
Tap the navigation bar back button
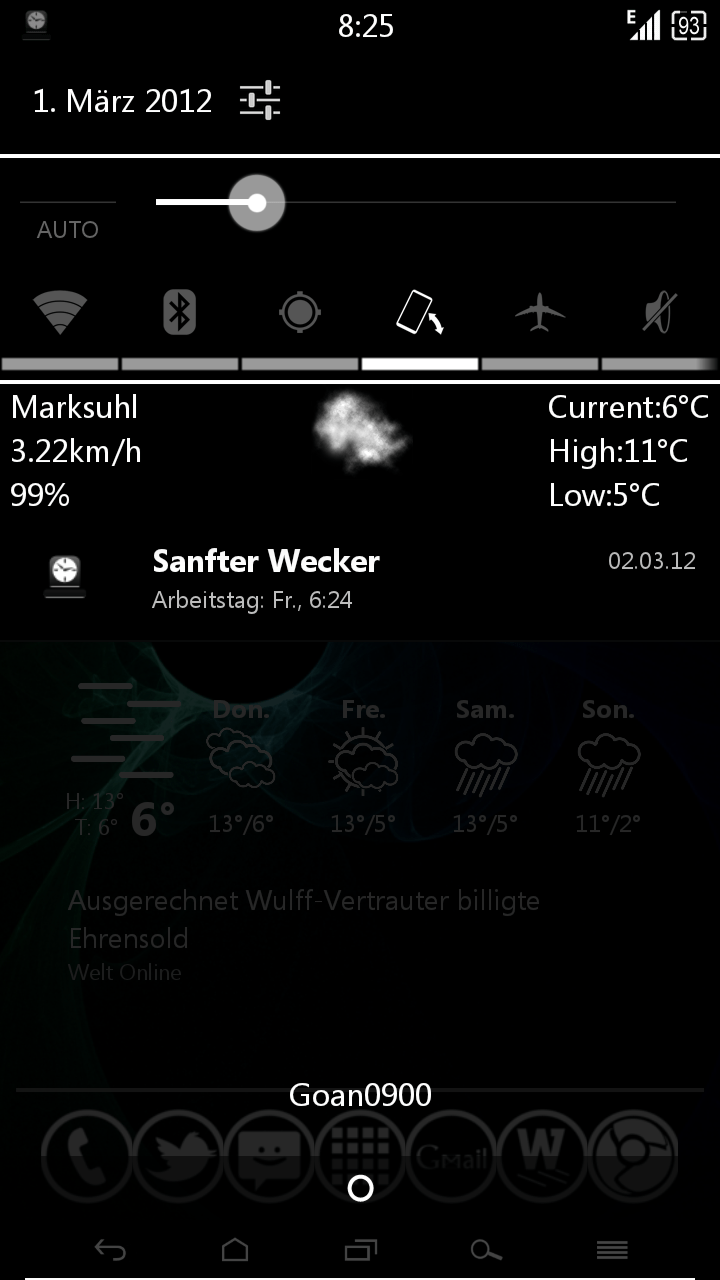[110, 1250]
